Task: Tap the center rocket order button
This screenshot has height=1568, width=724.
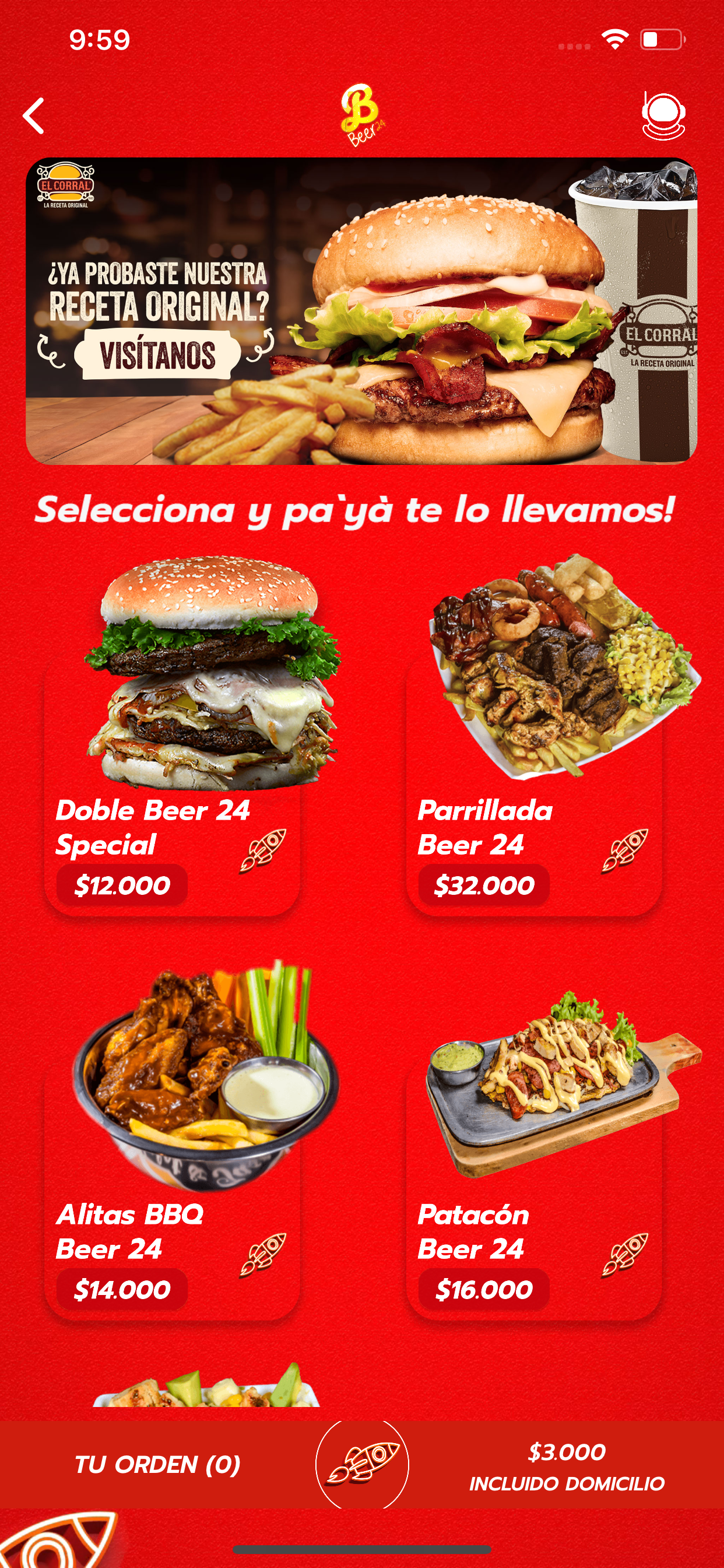Action: [362, 1464]
